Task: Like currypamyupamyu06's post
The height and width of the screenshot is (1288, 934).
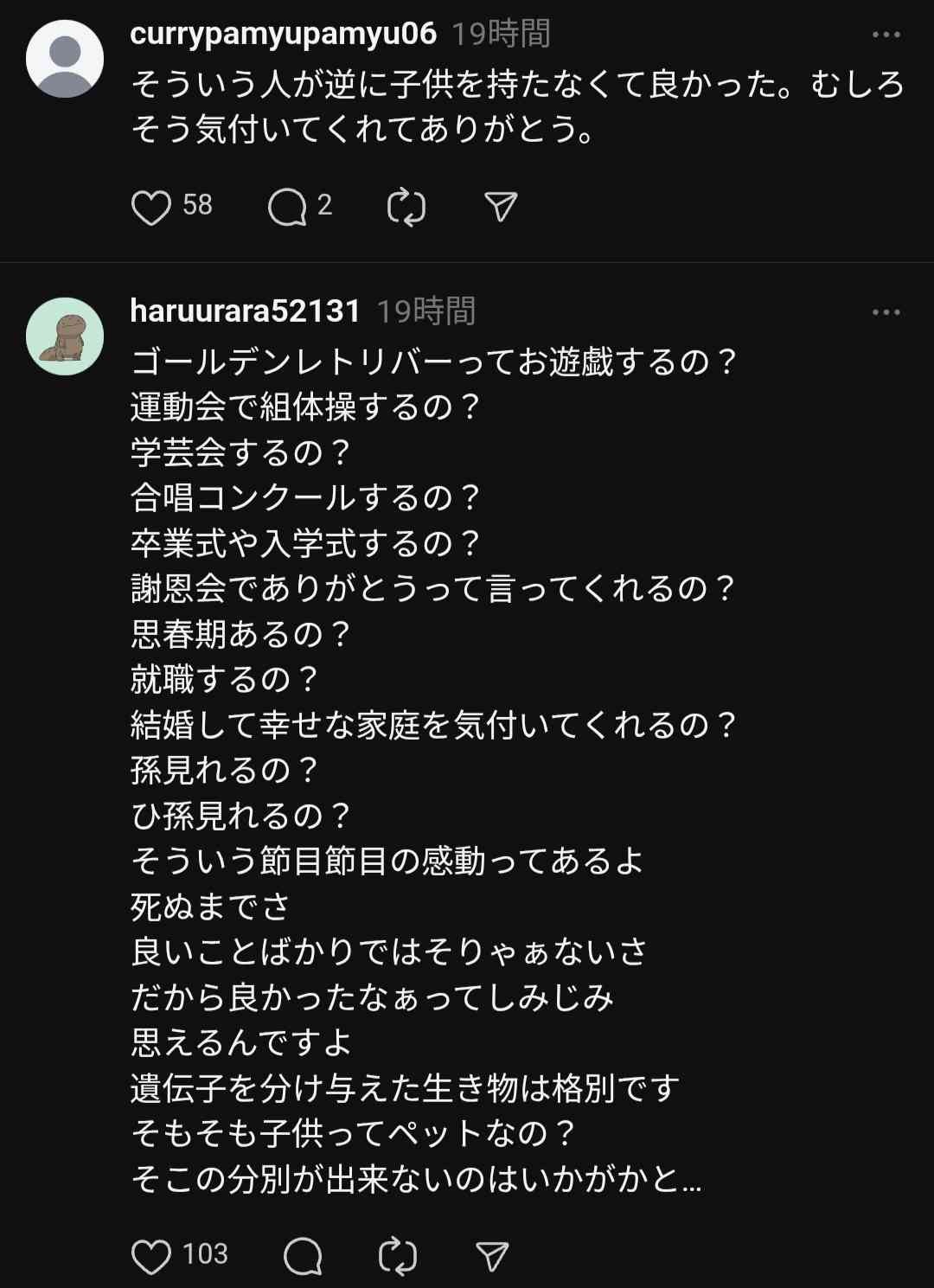Action: 151,208
